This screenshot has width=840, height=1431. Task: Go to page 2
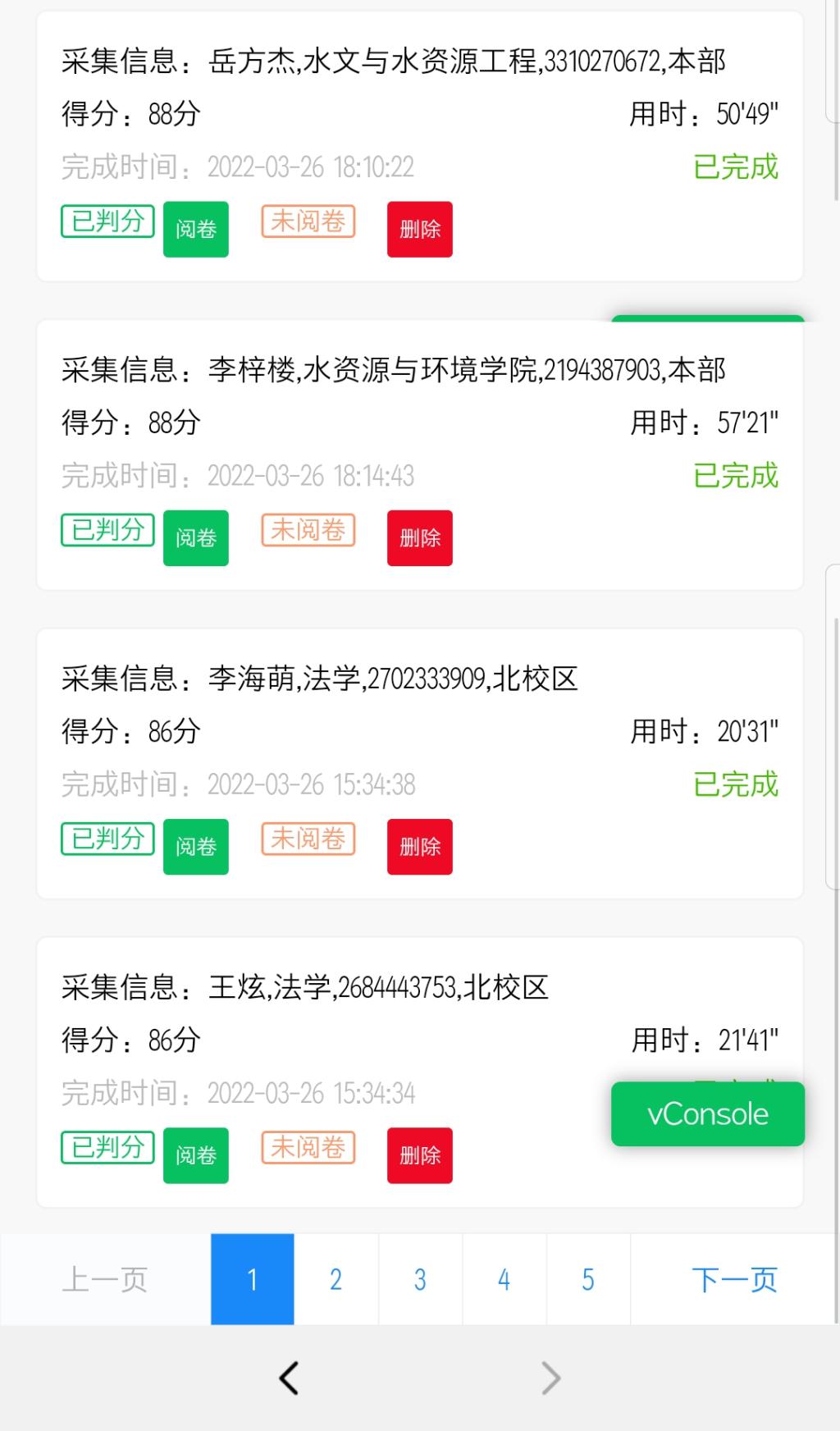click(x=336, y=1279)
